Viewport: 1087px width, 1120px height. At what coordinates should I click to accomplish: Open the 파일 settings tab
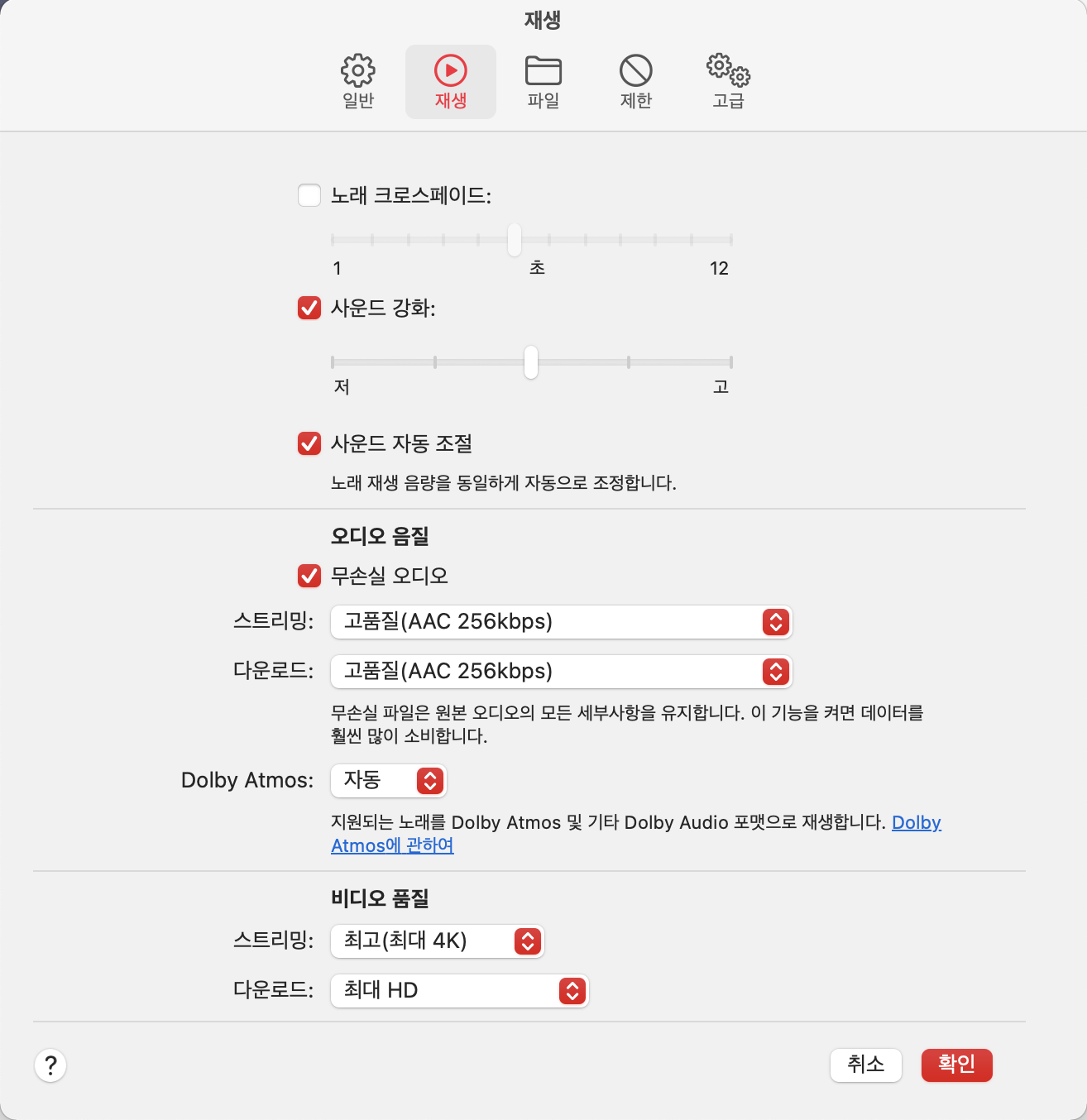[543, 82]
